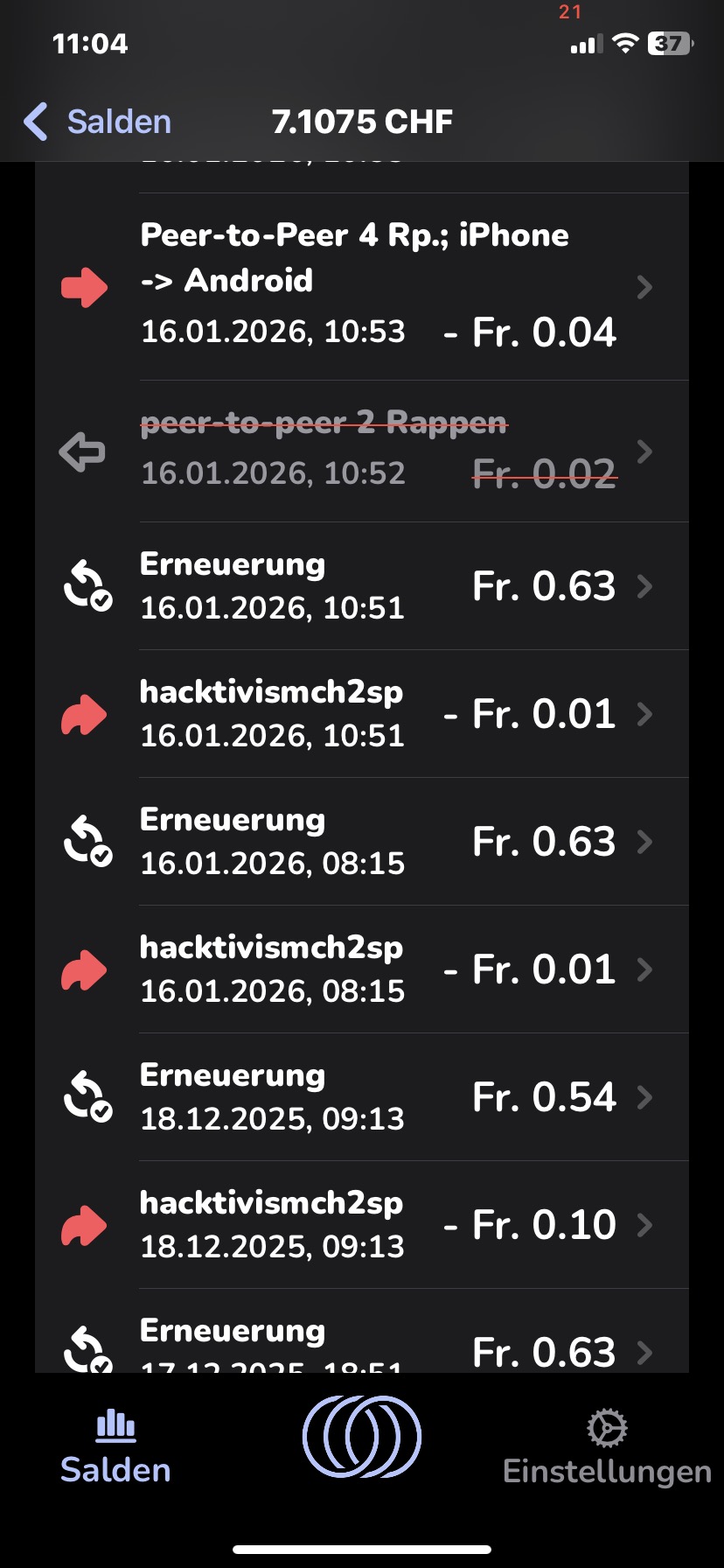The image size is (724, 1568).
Task: Go back to Salden
Action: click(97, 122)
